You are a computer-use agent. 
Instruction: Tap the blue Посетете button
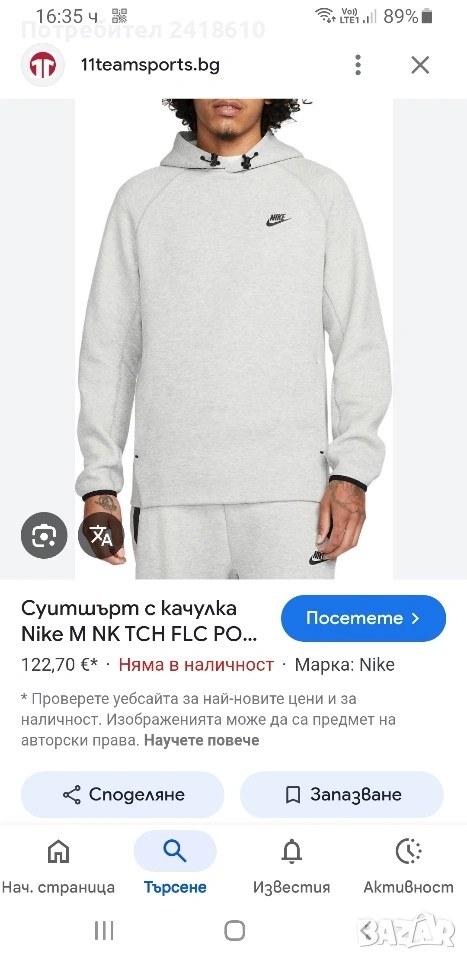point(364,618)
